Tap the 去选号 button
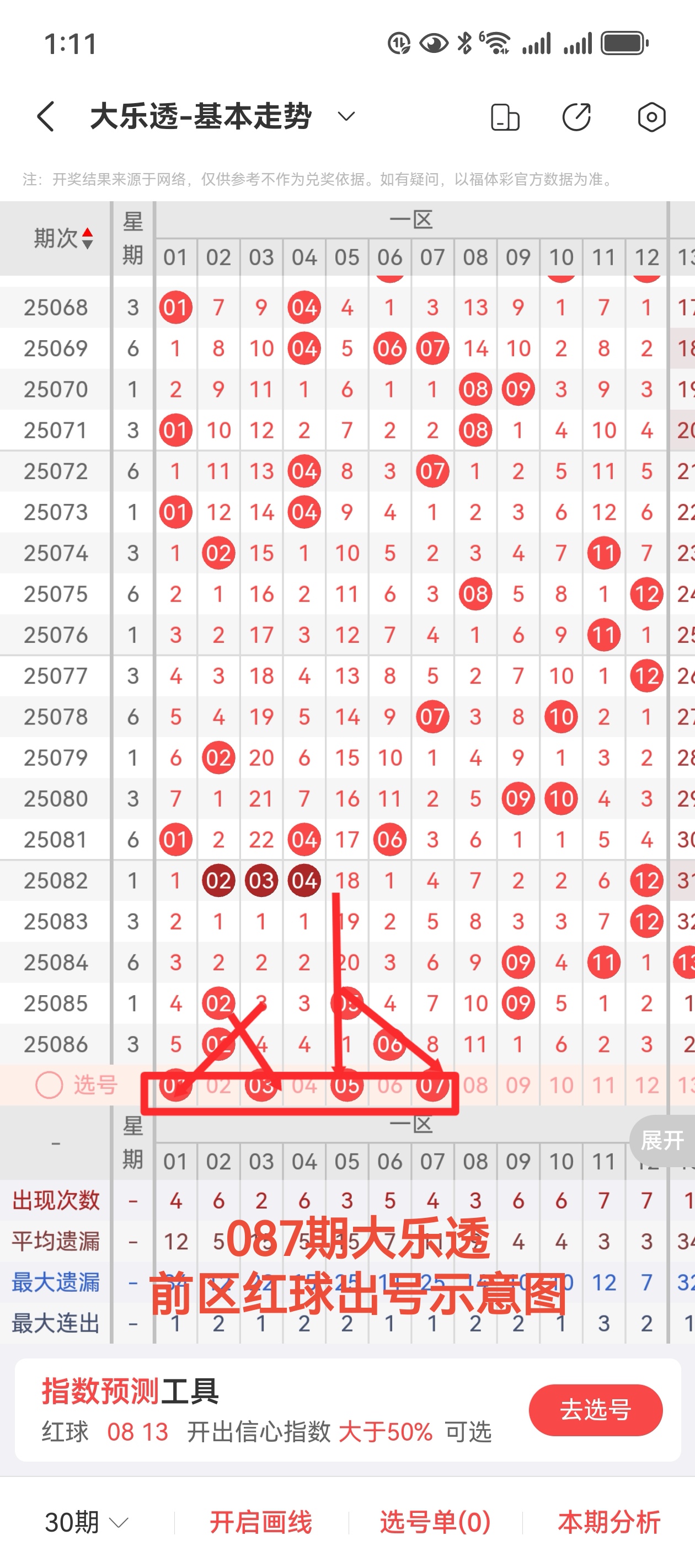Image resolution: width=695 pixels, height=1568 pixels. pos(595,1409)
